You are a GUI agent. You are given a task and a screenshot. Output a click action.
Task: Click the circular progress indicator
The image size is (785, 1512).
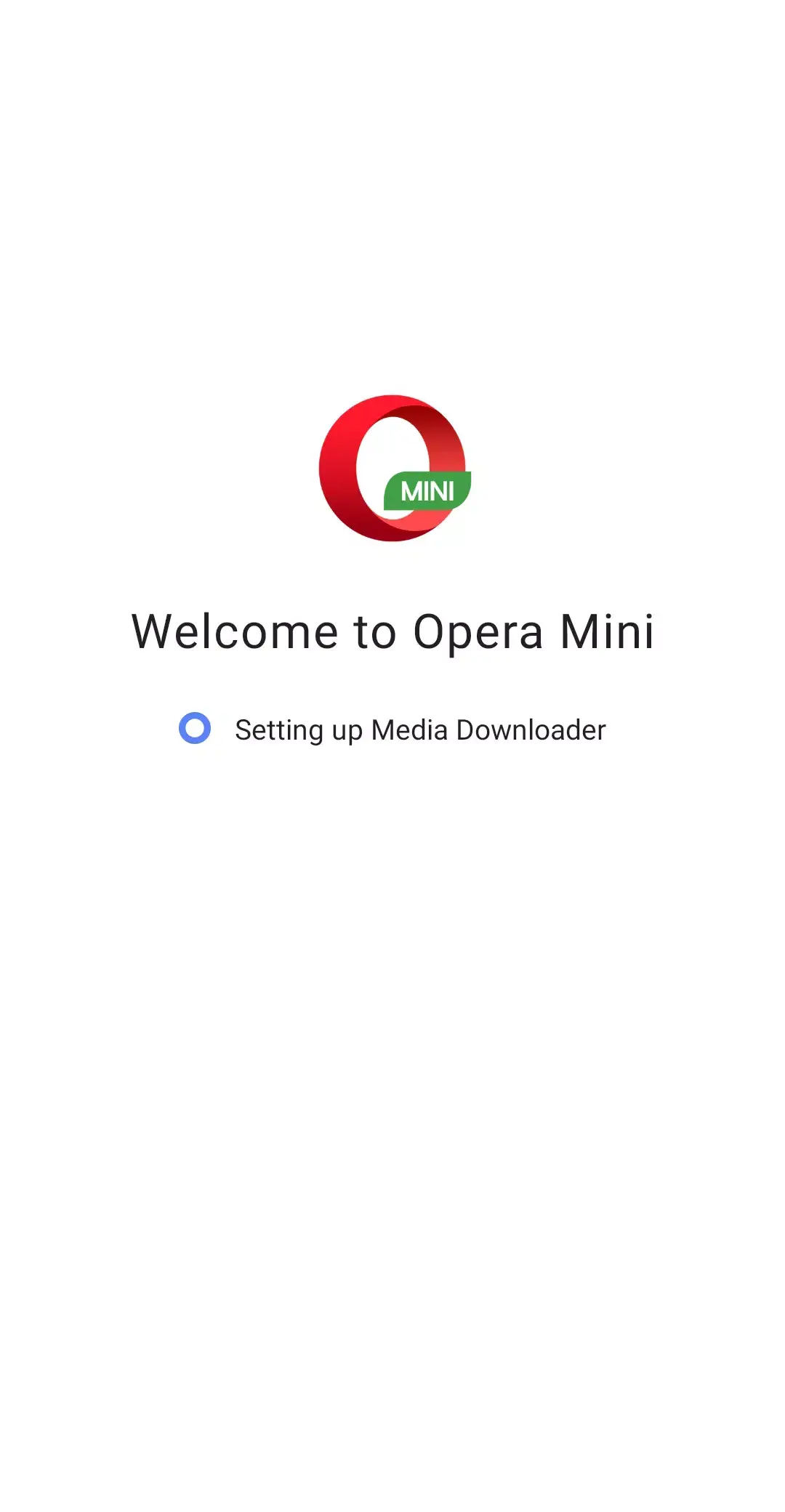point(195,729)
